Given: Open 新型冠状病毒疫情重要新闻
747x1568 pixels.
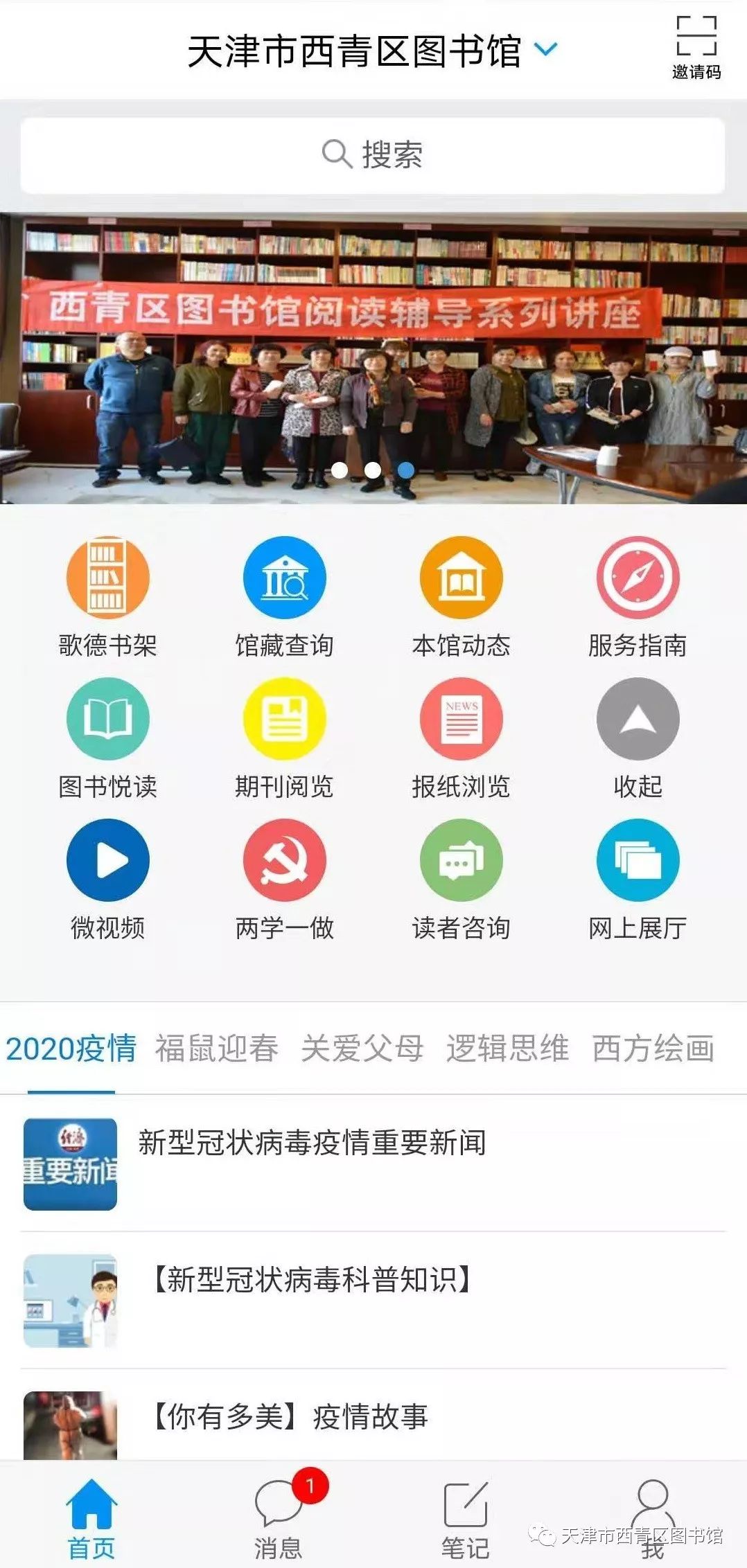Looking at the screenshot, I should (312, 1143).
